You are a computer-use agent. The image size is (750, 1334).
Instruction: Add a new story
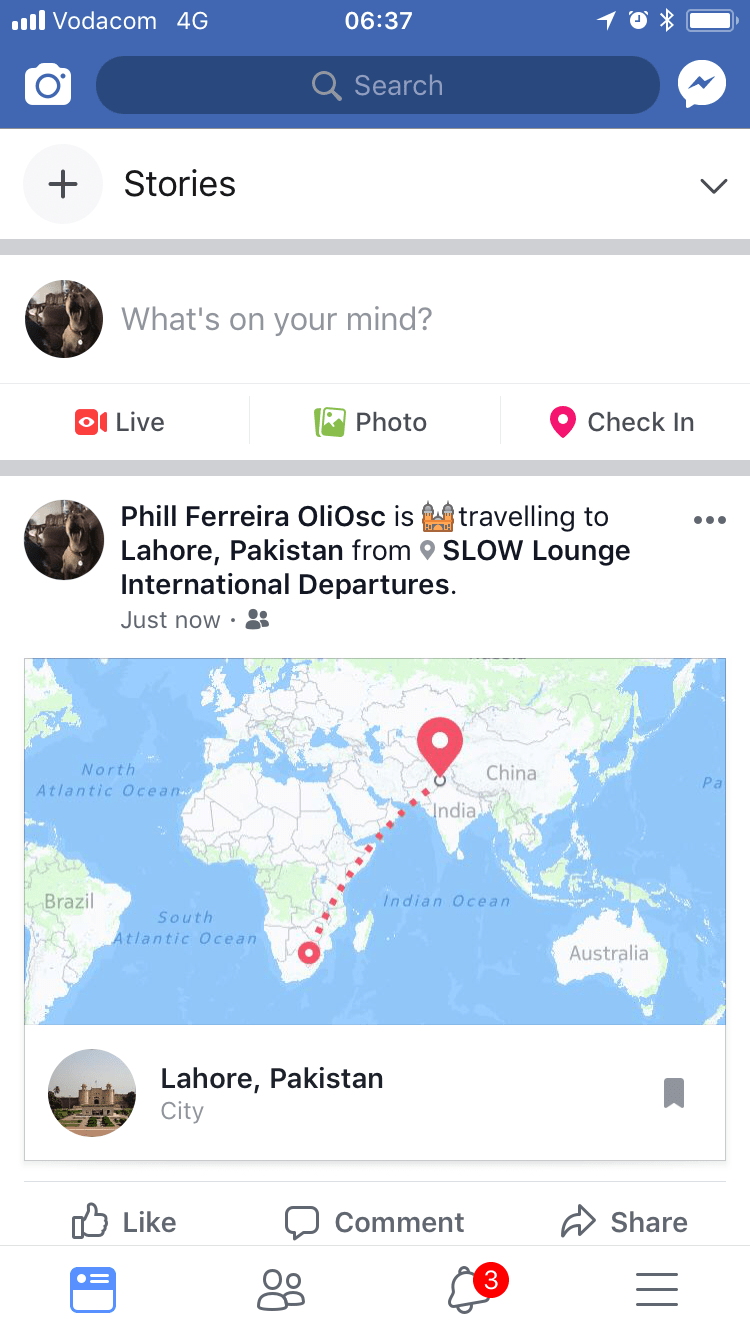pyautogui.click(x=63, y=184)
